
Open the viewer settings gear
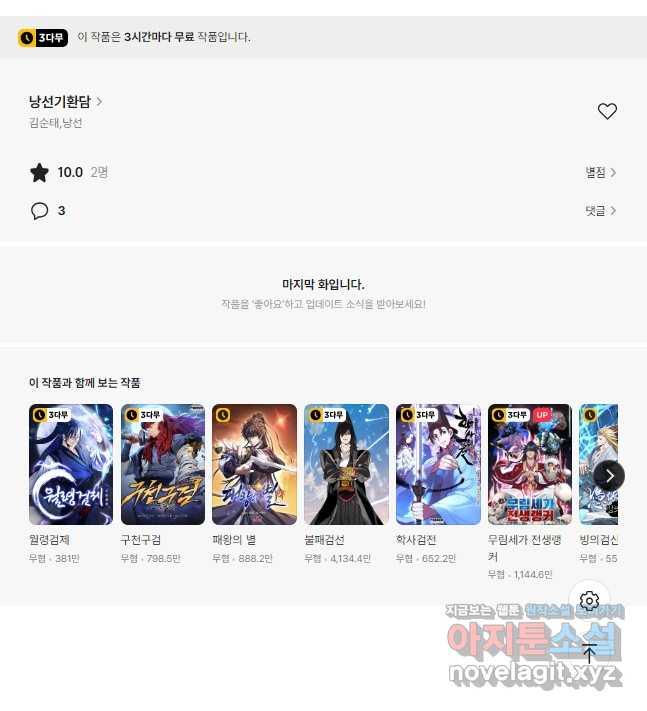pyautogui.click(x=589, y=600)
